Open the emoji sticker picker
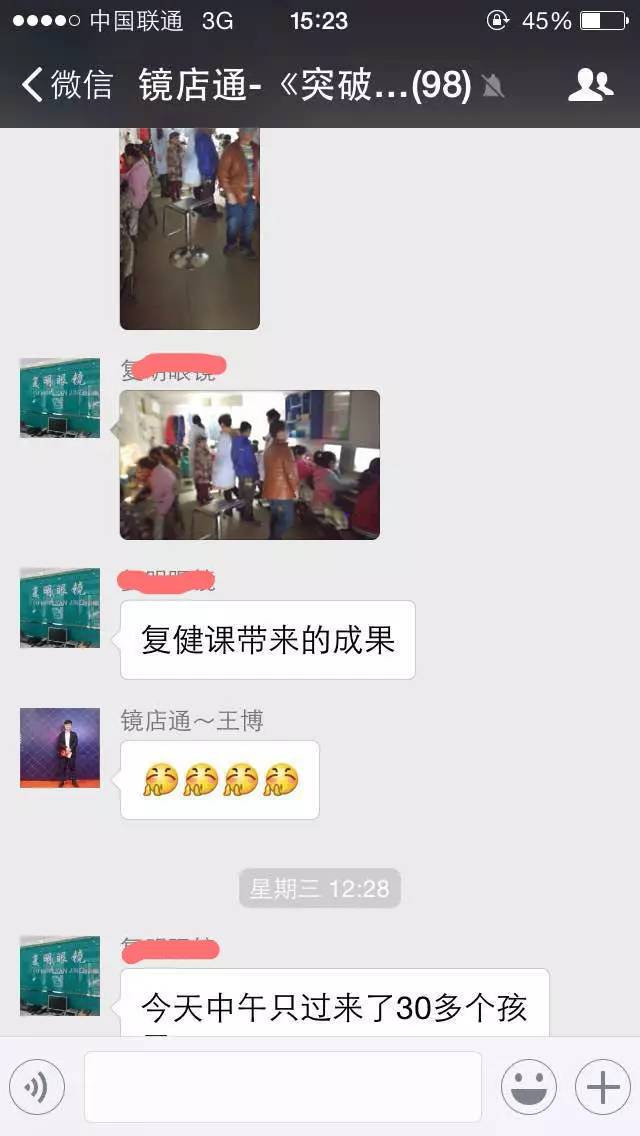 (528, 1087)
